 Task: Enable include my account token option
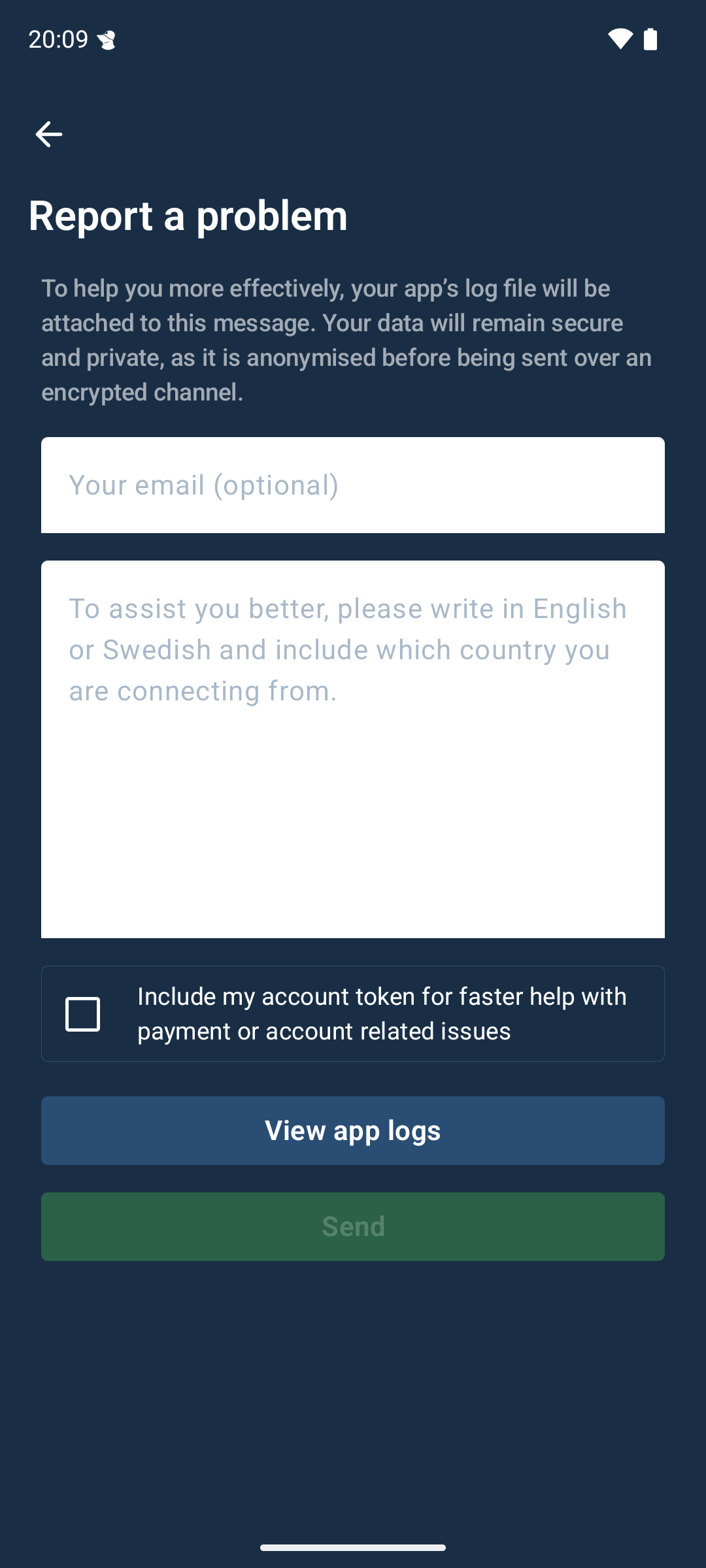pos(84,1013)
